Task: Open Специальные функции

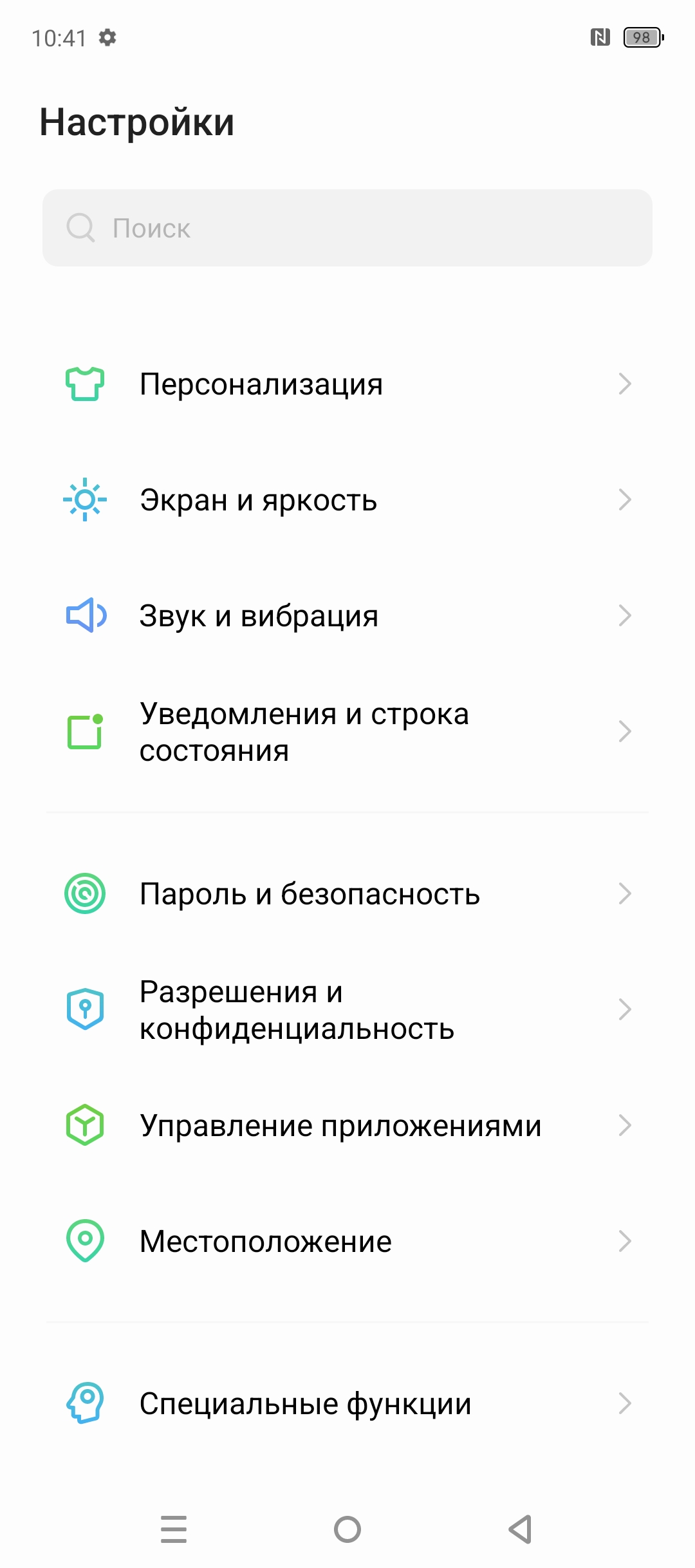Action: click(347, 1404)
